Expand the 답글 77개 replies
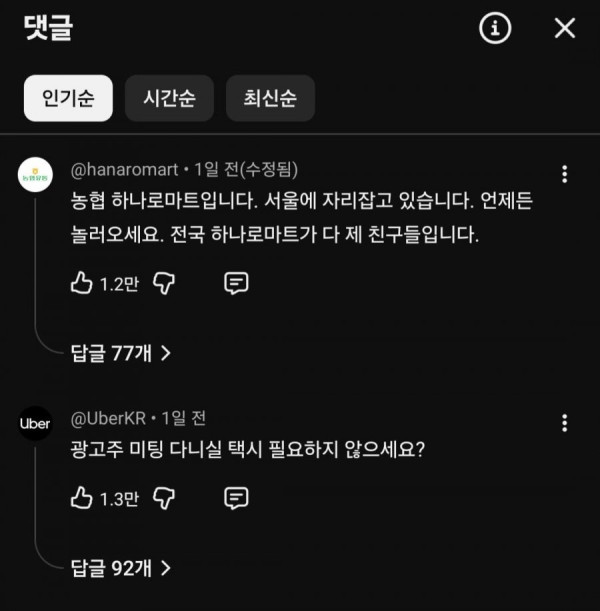600x611 pixels. (x=121, y=352)
